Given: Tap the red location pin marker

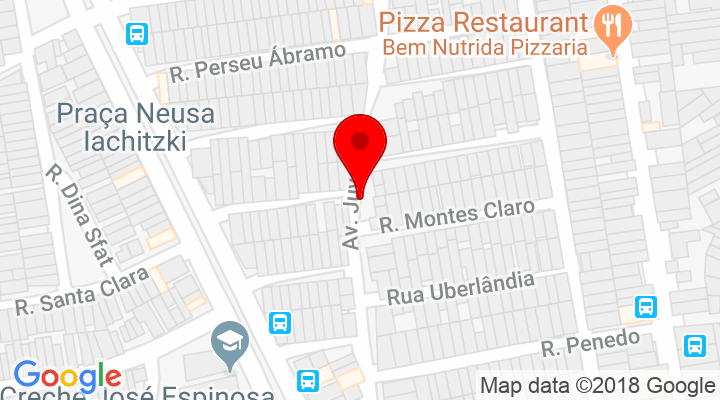Looking at the screenshot, I should click(x=359, y=147).
